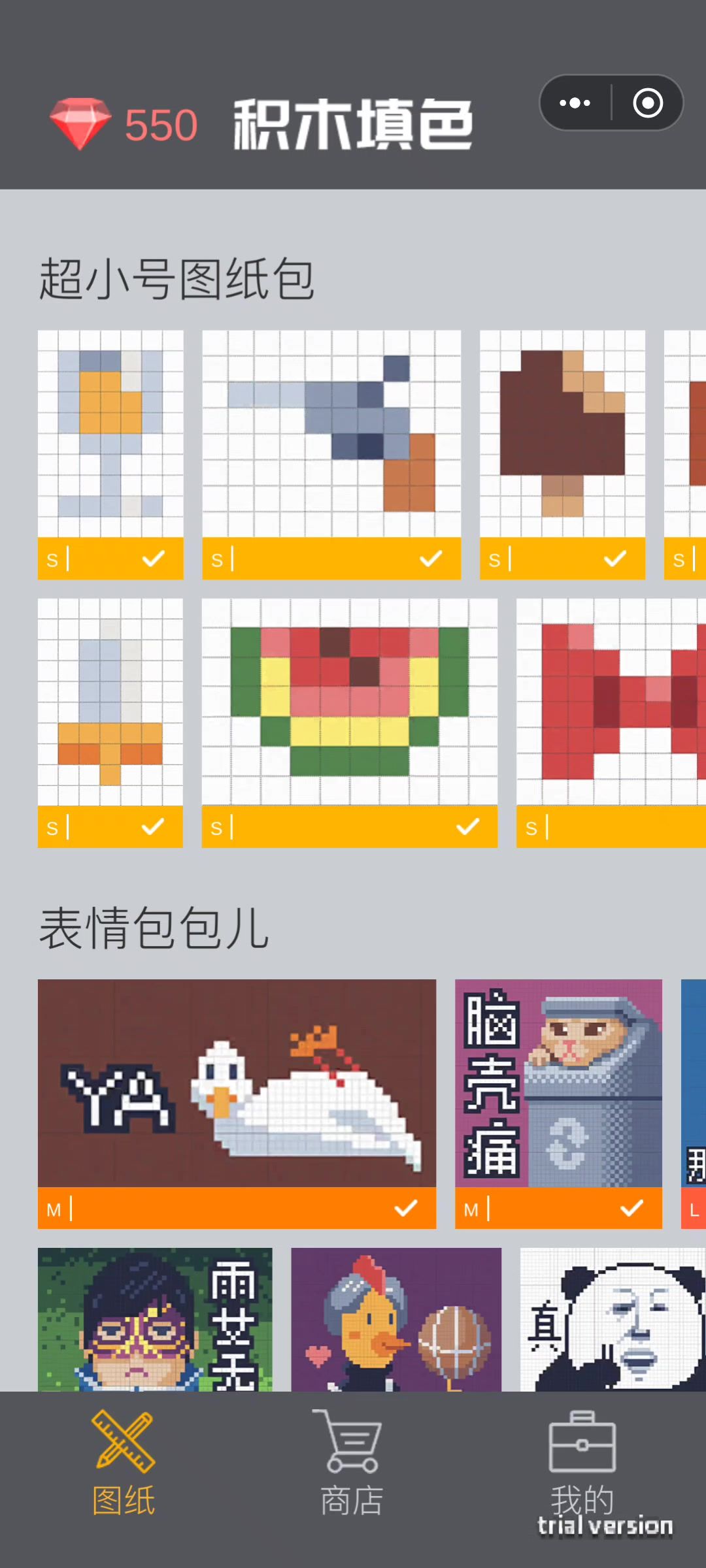This screenshot has height=1568, width=706.
Task: Open the chicken with basketball pattern
Action: pos(396,1320)
